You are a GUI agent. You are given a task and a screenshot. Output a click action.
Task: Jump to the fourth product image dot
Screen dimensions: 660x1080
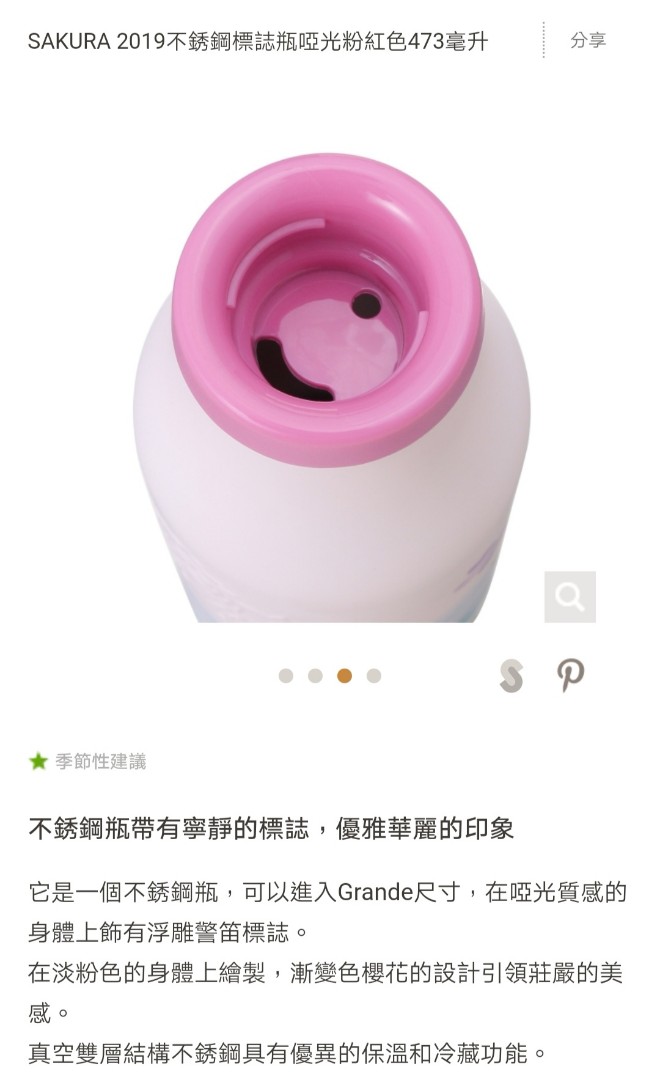[374, 676]
